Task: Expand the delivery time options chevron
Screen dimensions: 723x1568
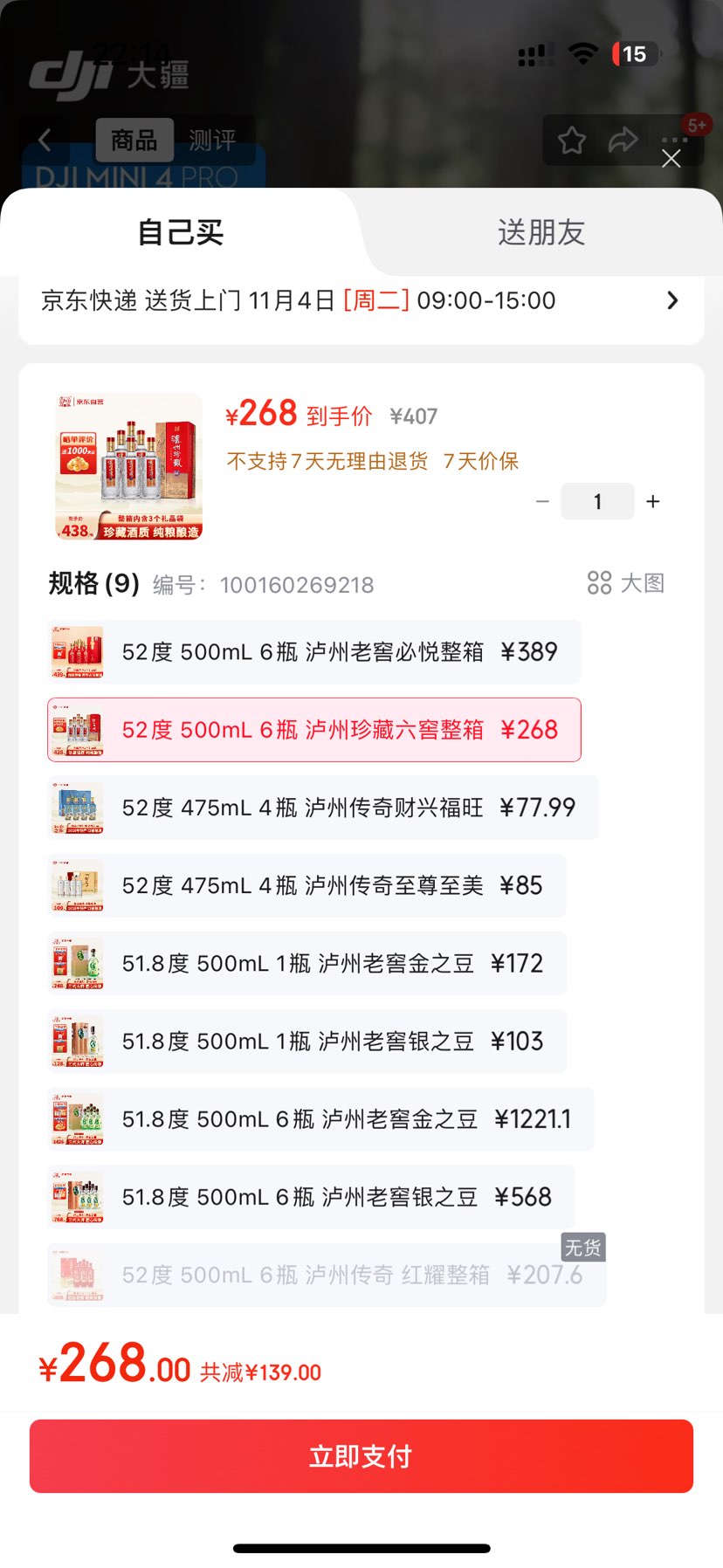Action: point(672,300)
